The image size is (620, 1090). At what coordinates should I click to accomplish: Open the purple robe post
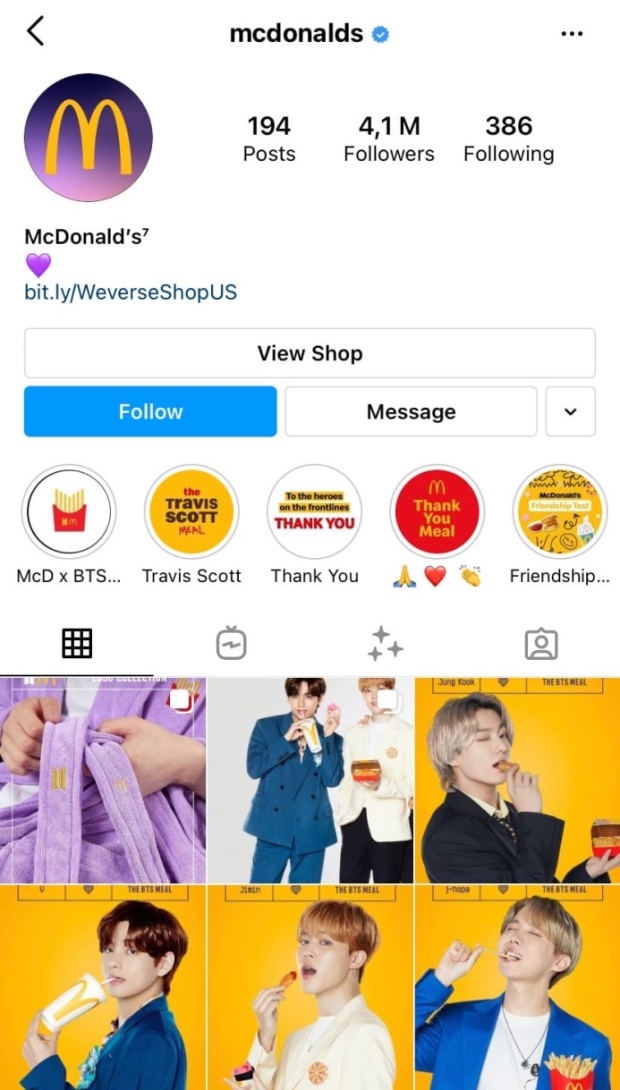tap(103, 780)
